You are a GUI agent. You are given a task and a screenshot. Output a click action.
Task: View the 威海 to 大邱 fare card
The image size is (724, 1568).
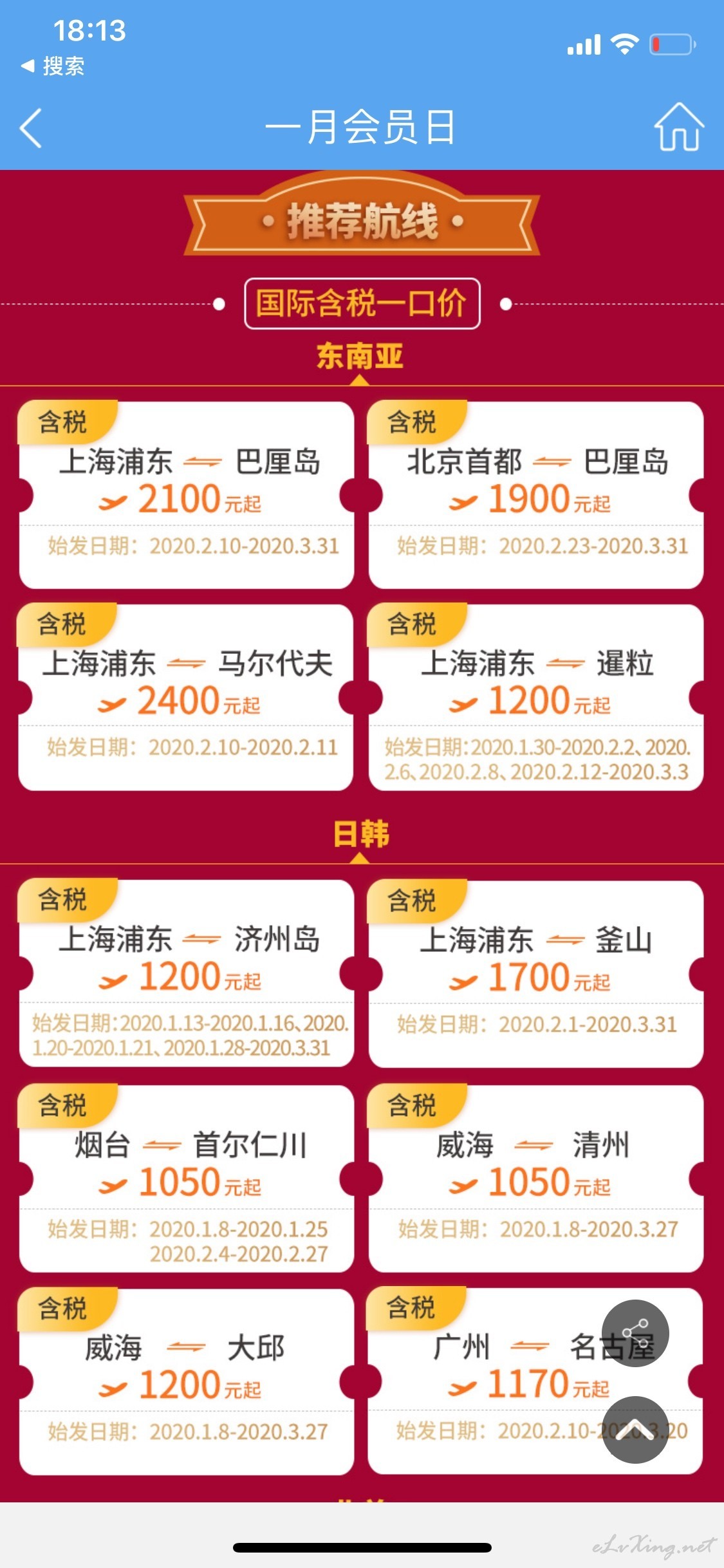tap(186, 1381)
